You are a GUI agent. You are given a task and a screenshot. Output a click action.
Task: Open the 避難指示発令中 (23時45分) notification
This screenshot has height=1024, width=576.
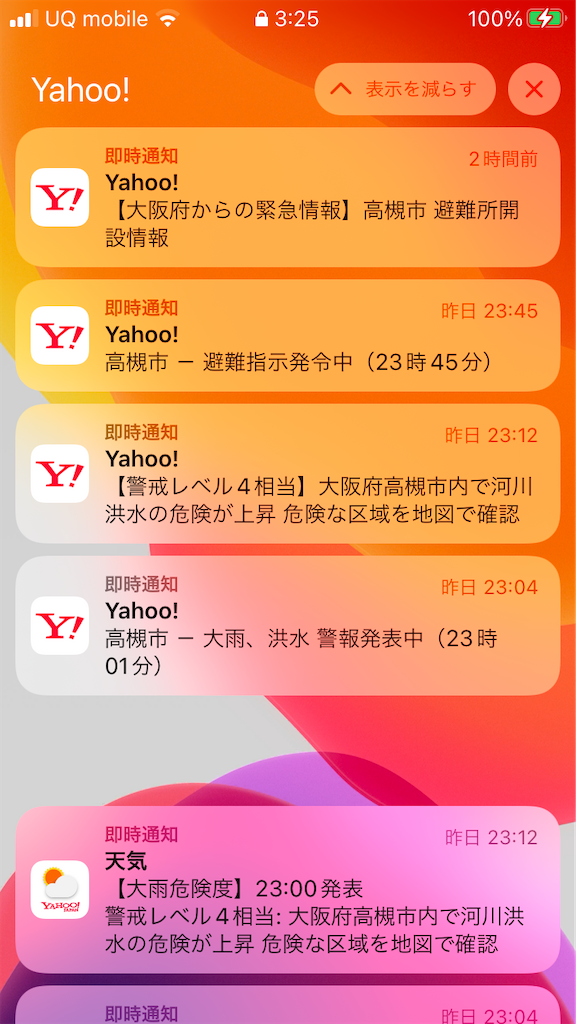pyautogui.click(x=288, y=336)
